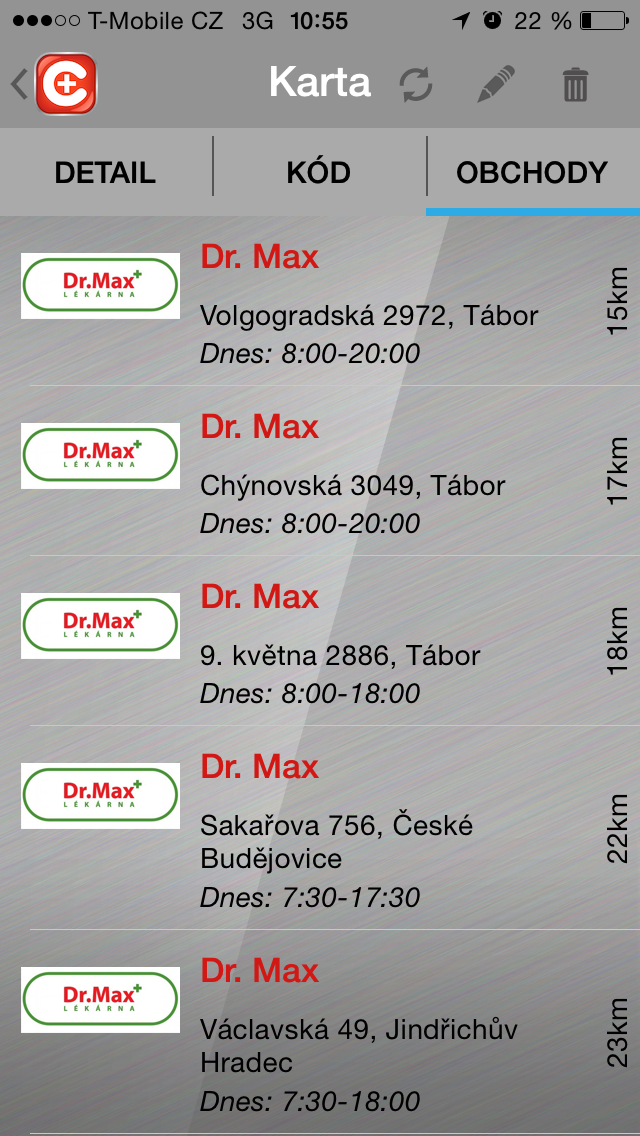Go back using the top-left arrow
The width and height of the screenshot is (640, 1136).
click(20, 84)
